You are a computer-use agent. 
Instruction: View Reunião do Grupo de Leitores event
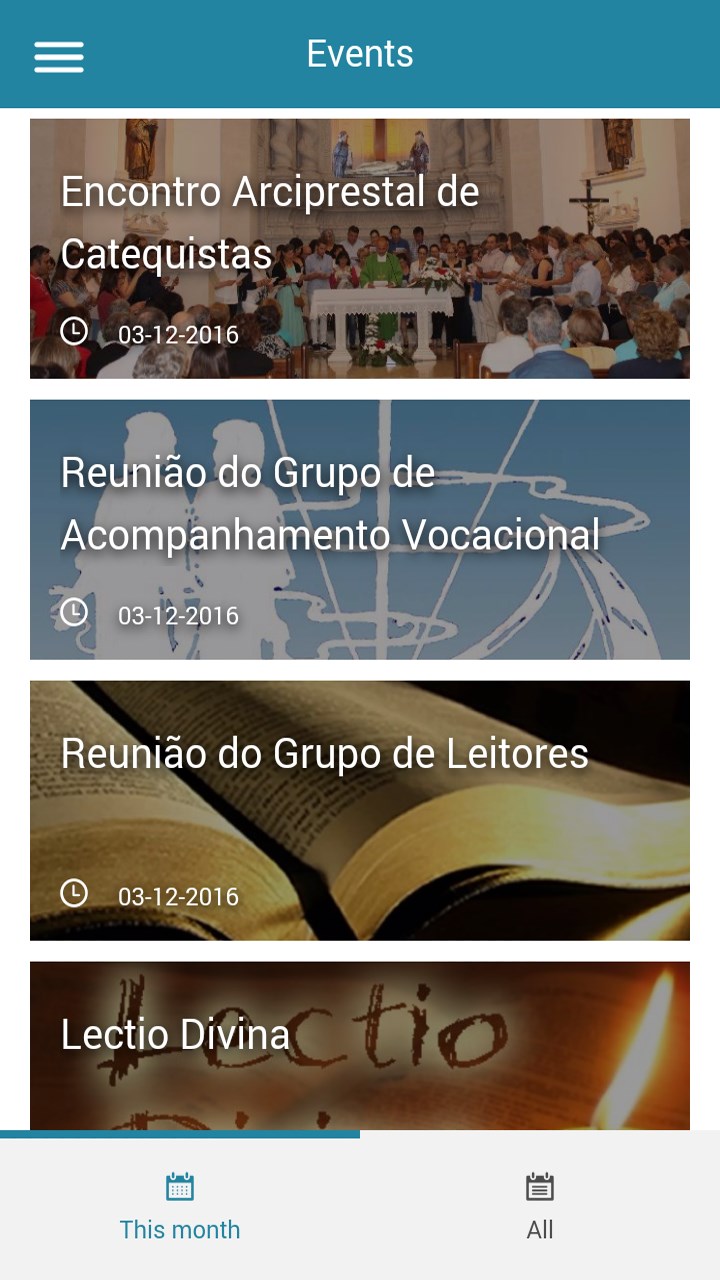(360, 810)
